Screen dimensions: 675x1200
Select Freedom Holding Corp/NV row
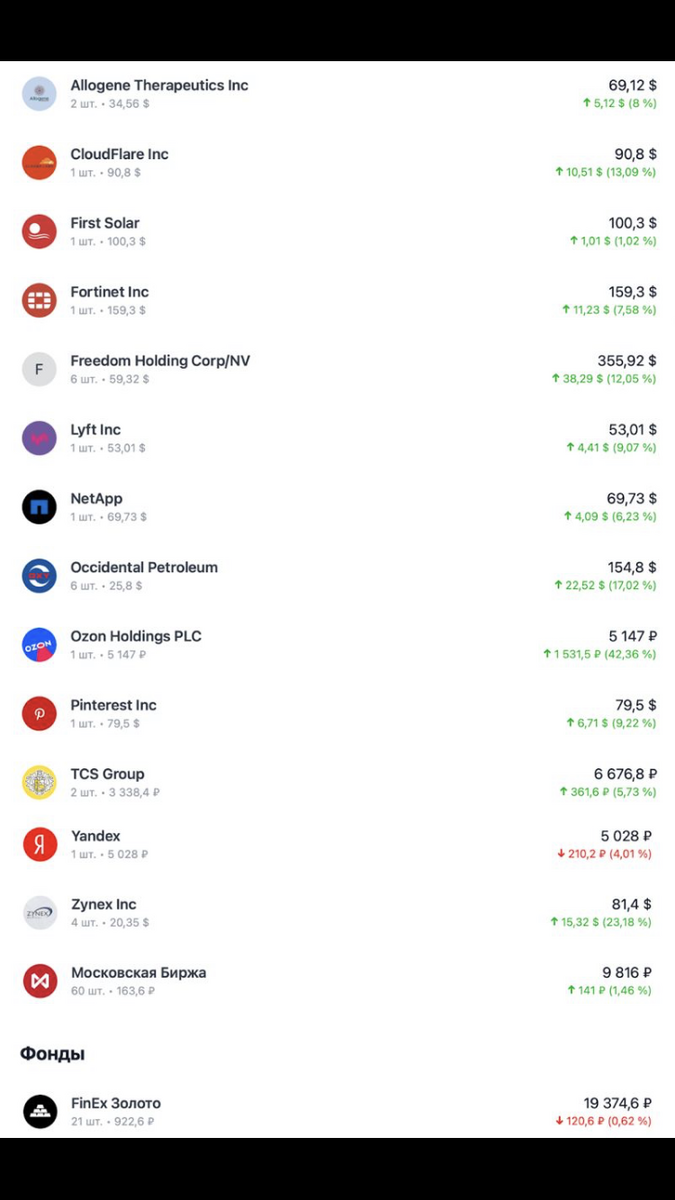pos(160,369)
